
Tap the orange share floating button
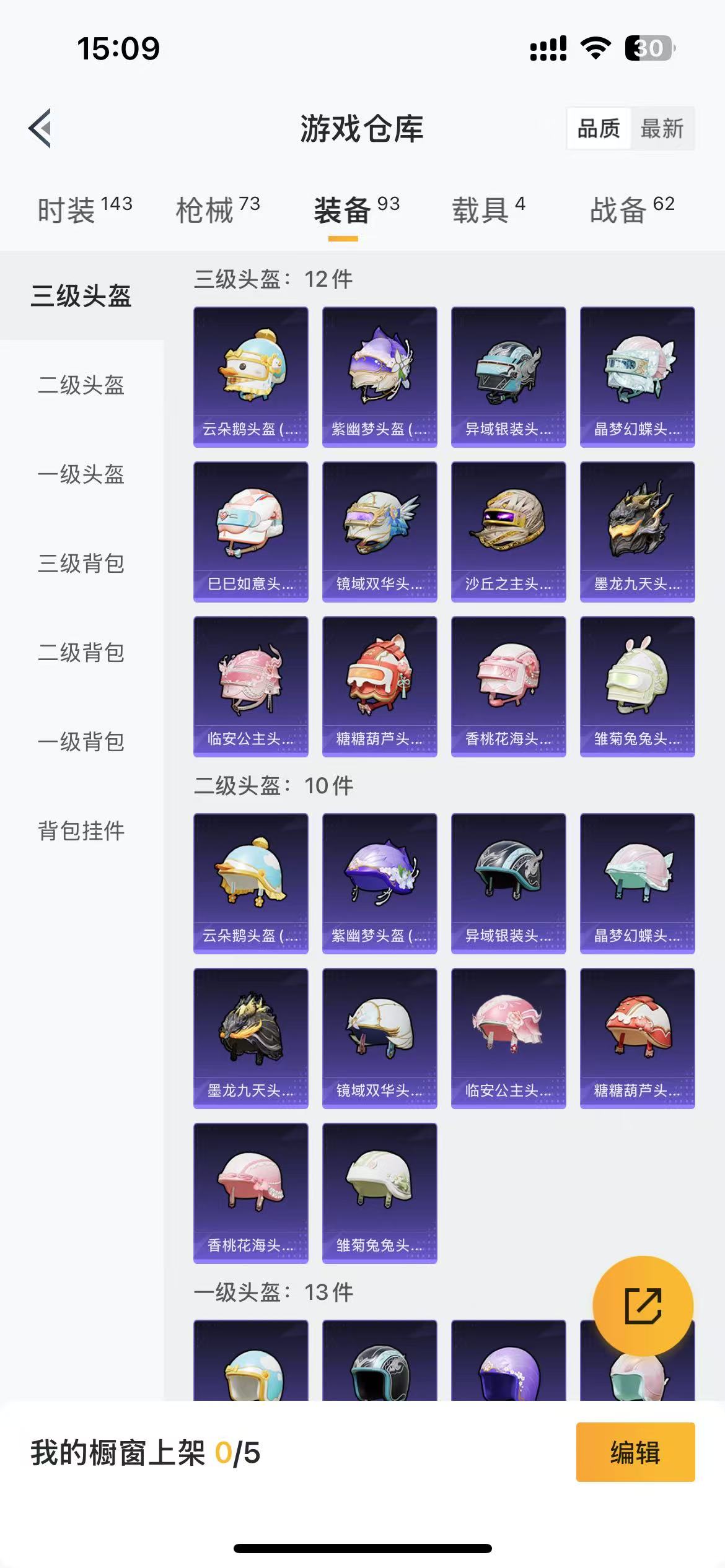tap(643, 1306)
